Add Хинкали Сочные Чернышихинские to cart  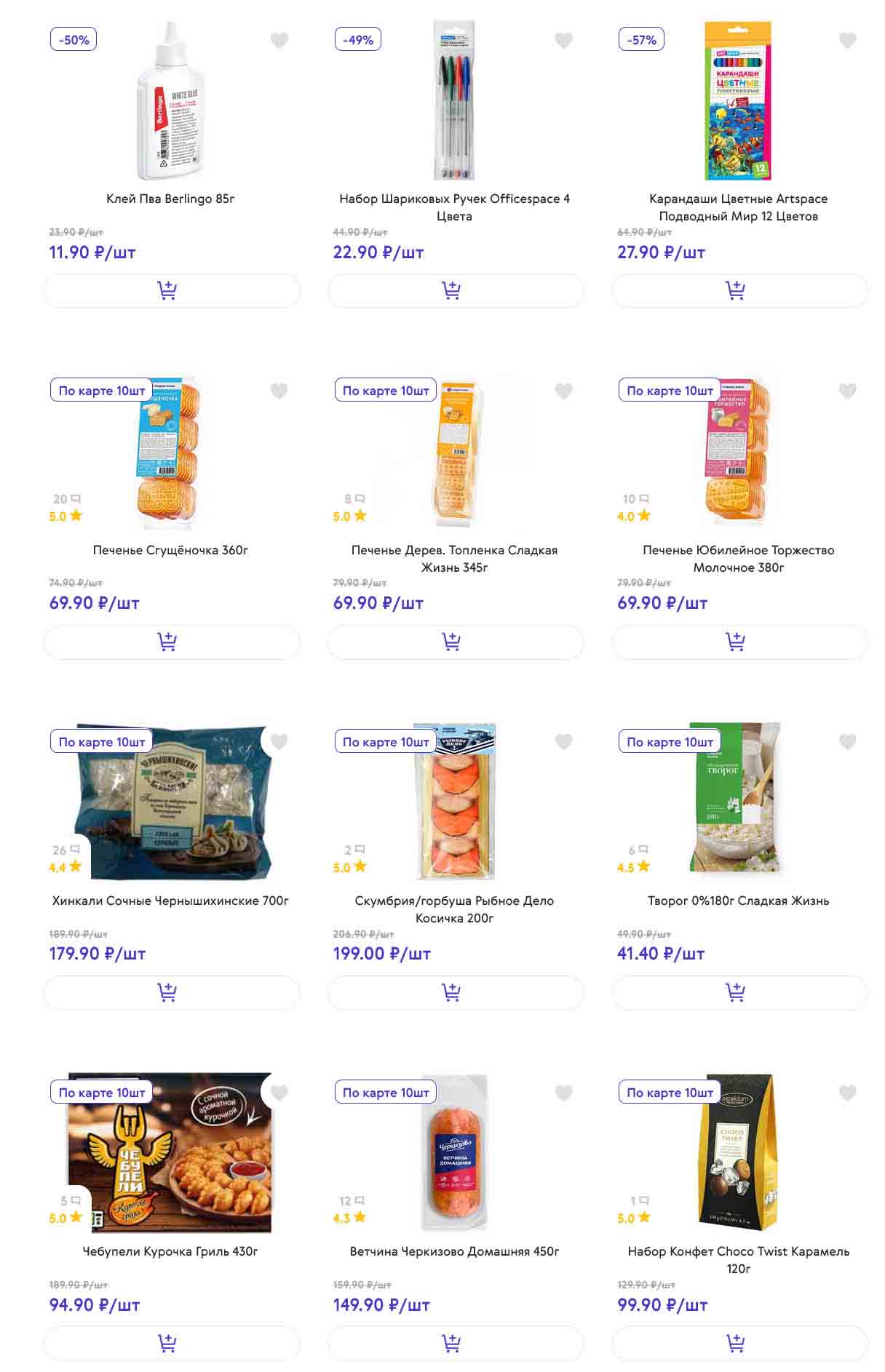point(171,992)
